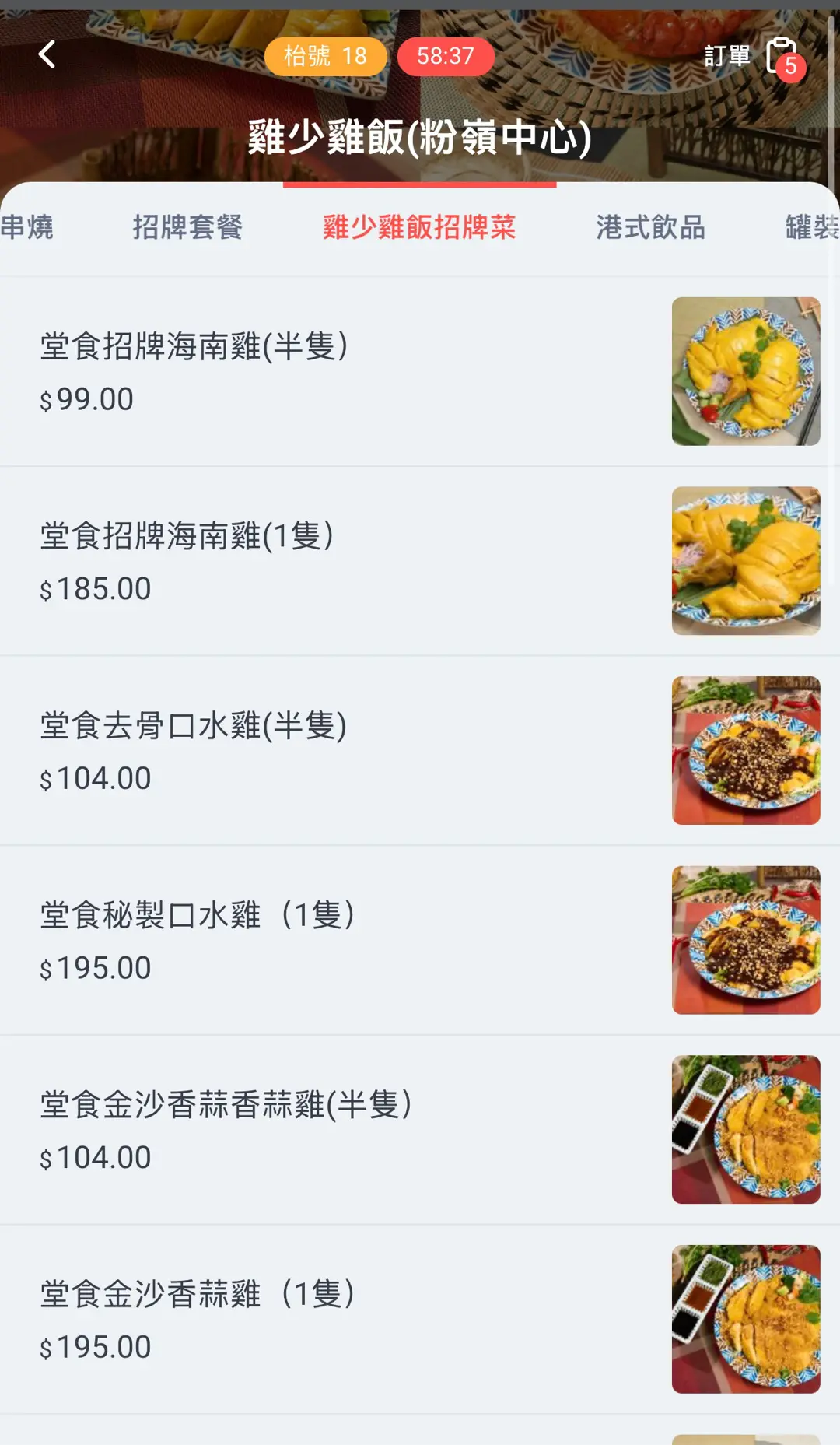Switch to the 招牌套餐 tab
The width and height of the screenshot is (840, 1445).
(187, 227)
